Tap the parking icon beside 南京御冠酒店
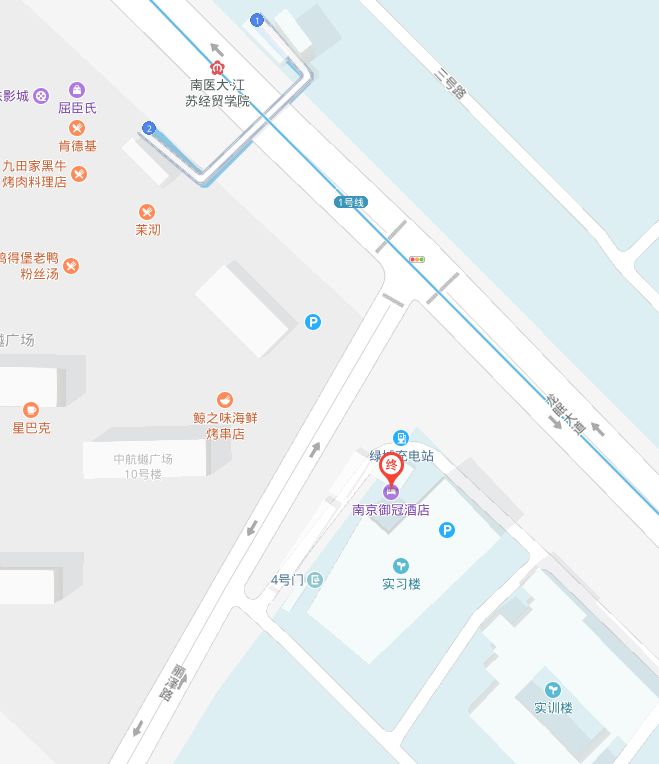The width and height of the screenshot is (659, 764). pyautogui.click(x=448, y=530)
